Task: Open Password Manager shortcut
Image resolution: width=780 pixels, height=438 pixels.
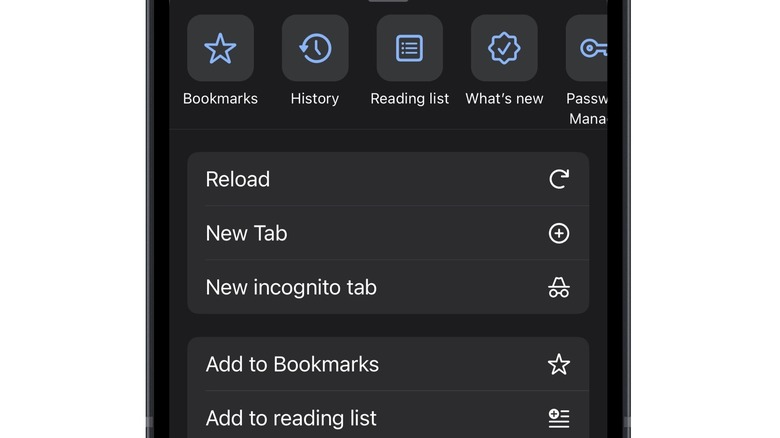Action: click(590, 48)
